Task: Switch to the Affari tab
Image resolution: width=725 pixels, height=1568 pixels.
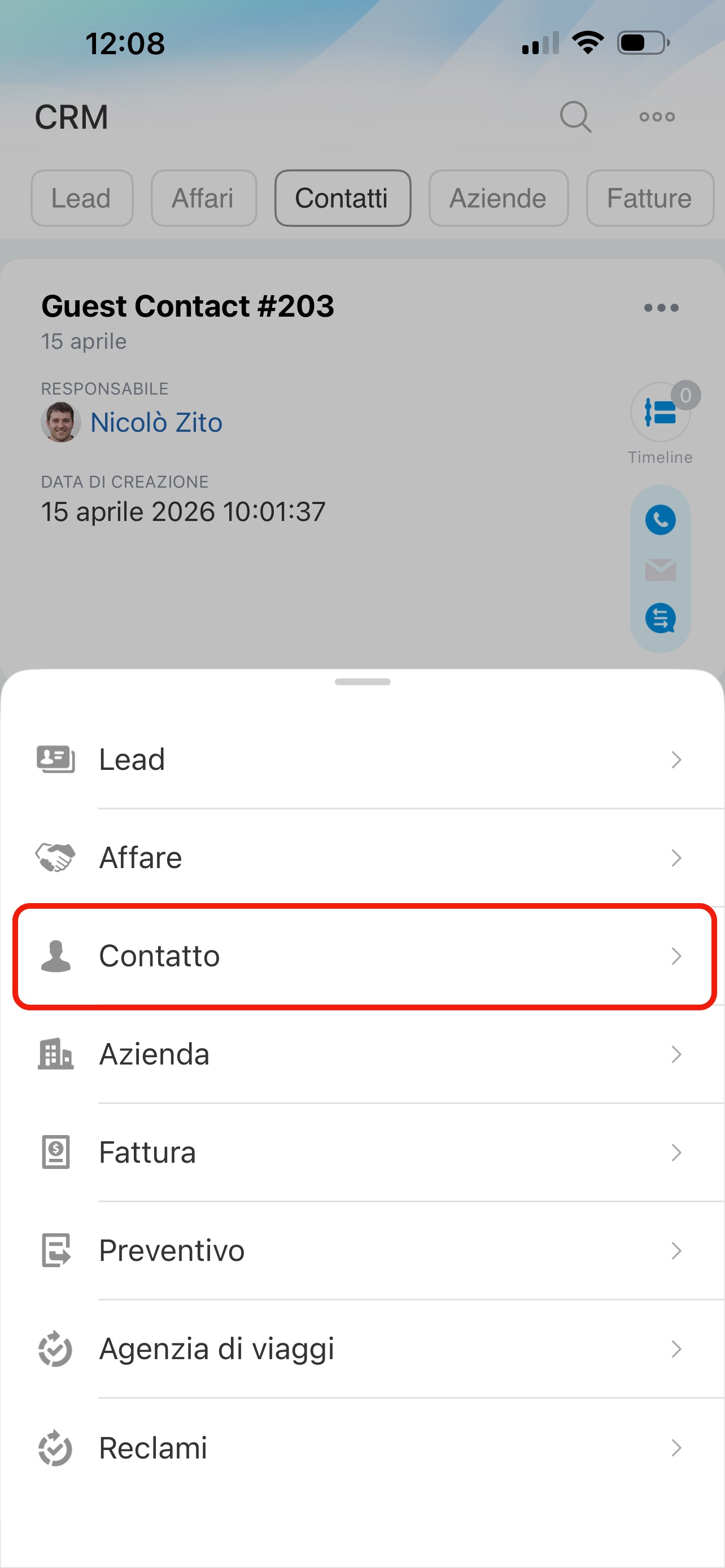Action: tap(203, 198)
